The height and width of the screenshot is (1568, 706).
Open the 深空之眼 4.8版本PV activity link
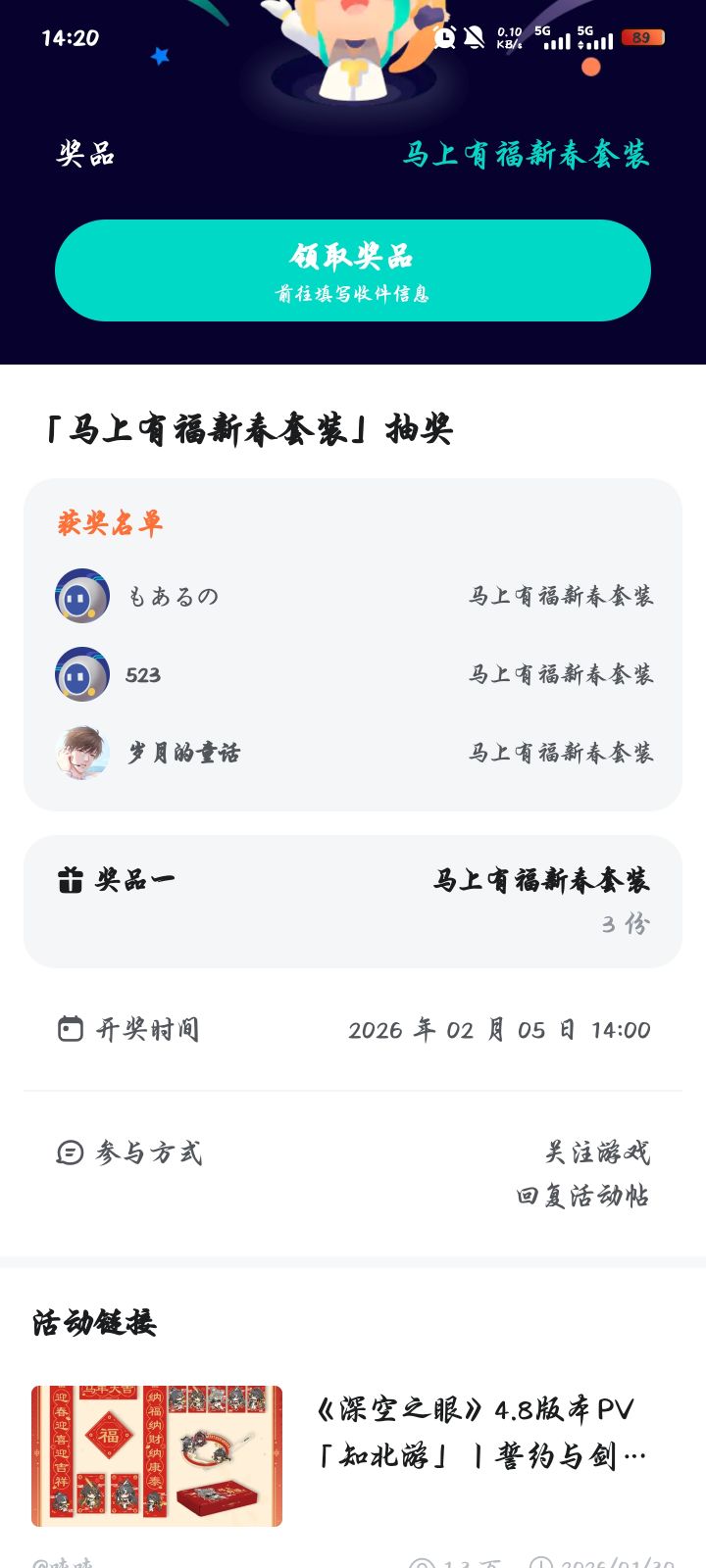pyautogui.click(x=353, y=1455)
